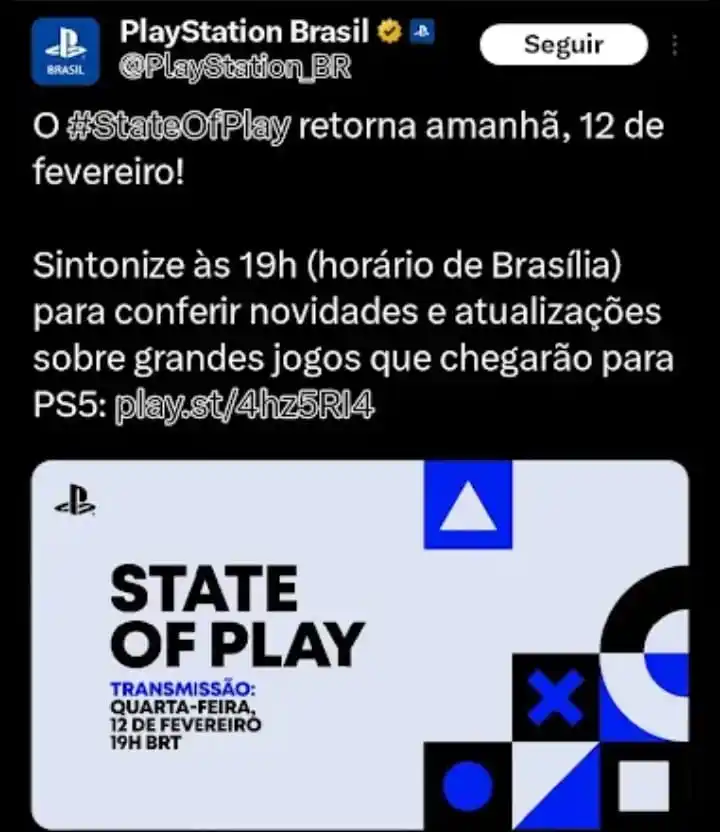Select the PlayStation affiliate square badge
Image resolution: width=720 pixels, height=832 pixels.
[422, 30]
